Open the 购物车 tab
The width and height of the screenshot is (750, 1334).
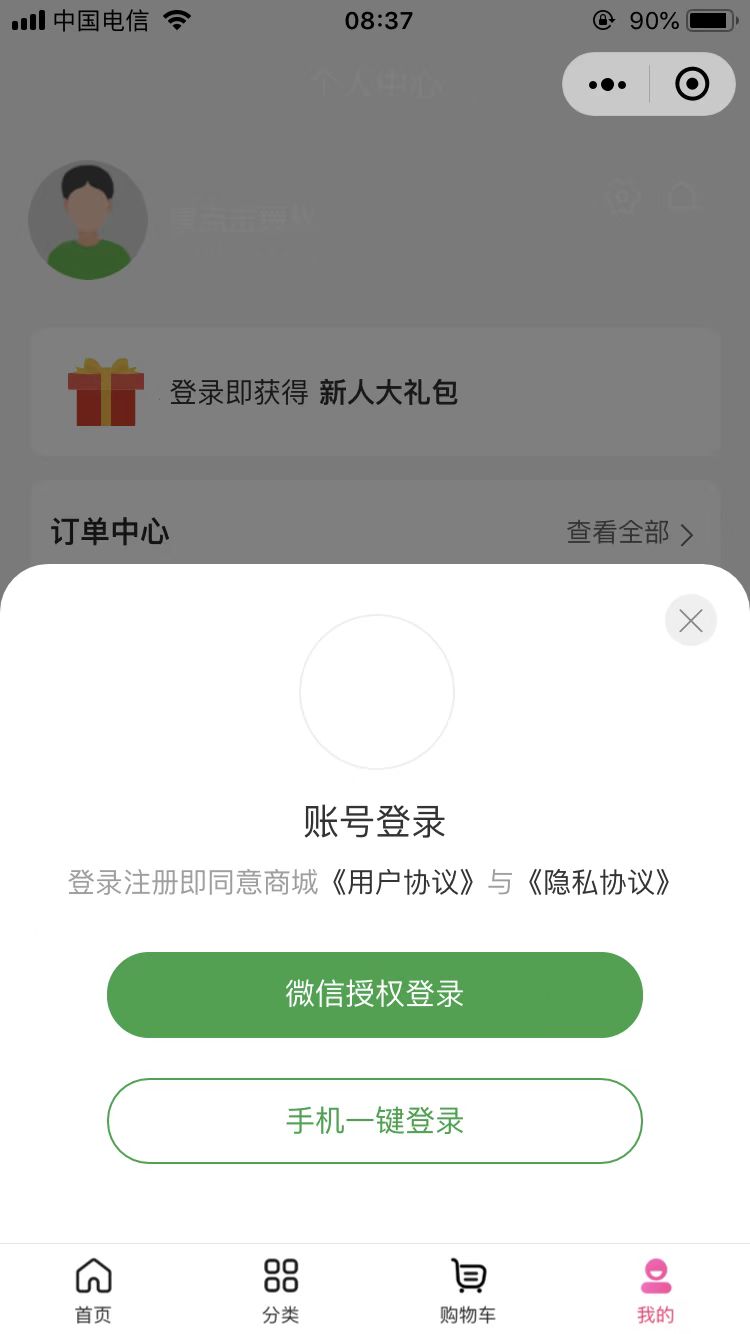tap(468, 1290)
